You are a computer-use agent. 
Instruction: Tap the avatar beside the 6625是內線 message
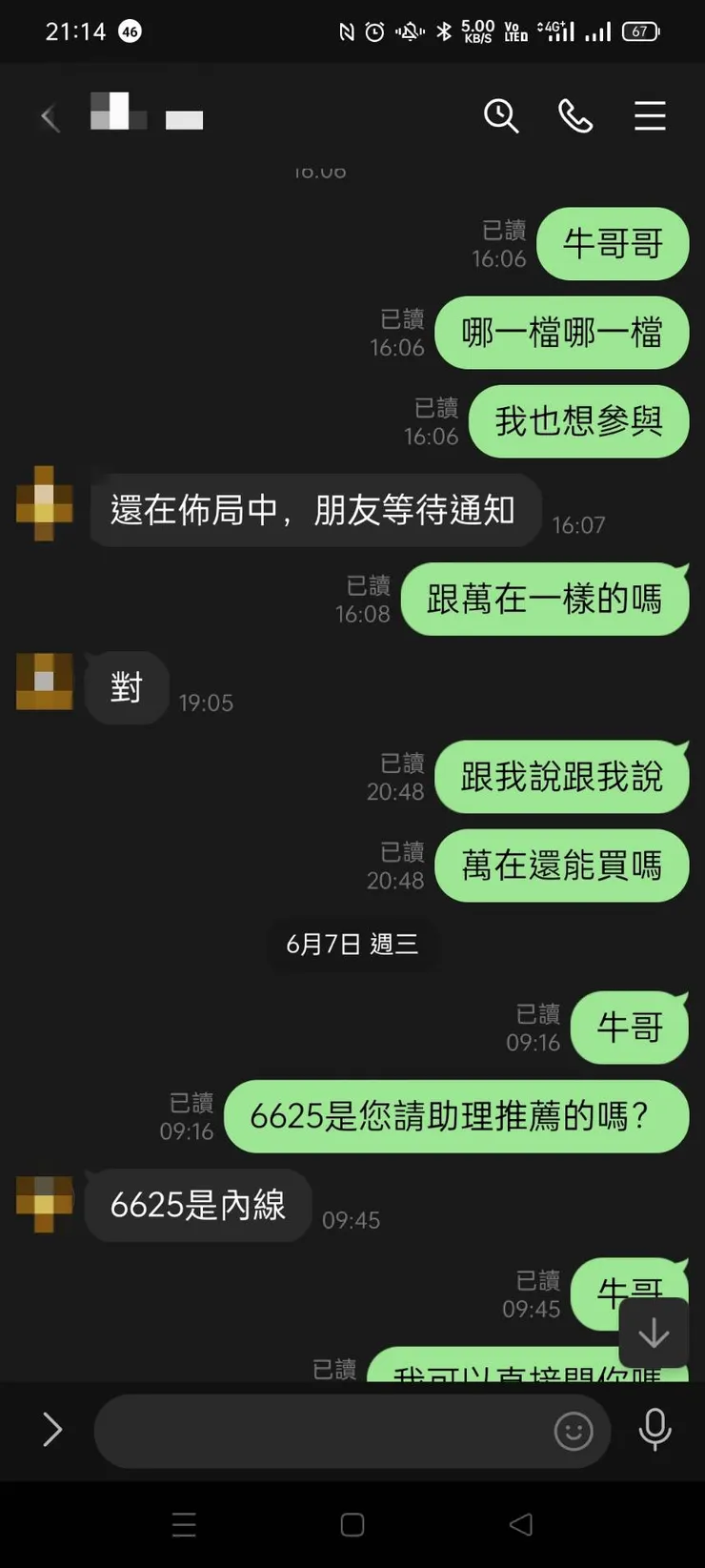(x=43, y=1205)
